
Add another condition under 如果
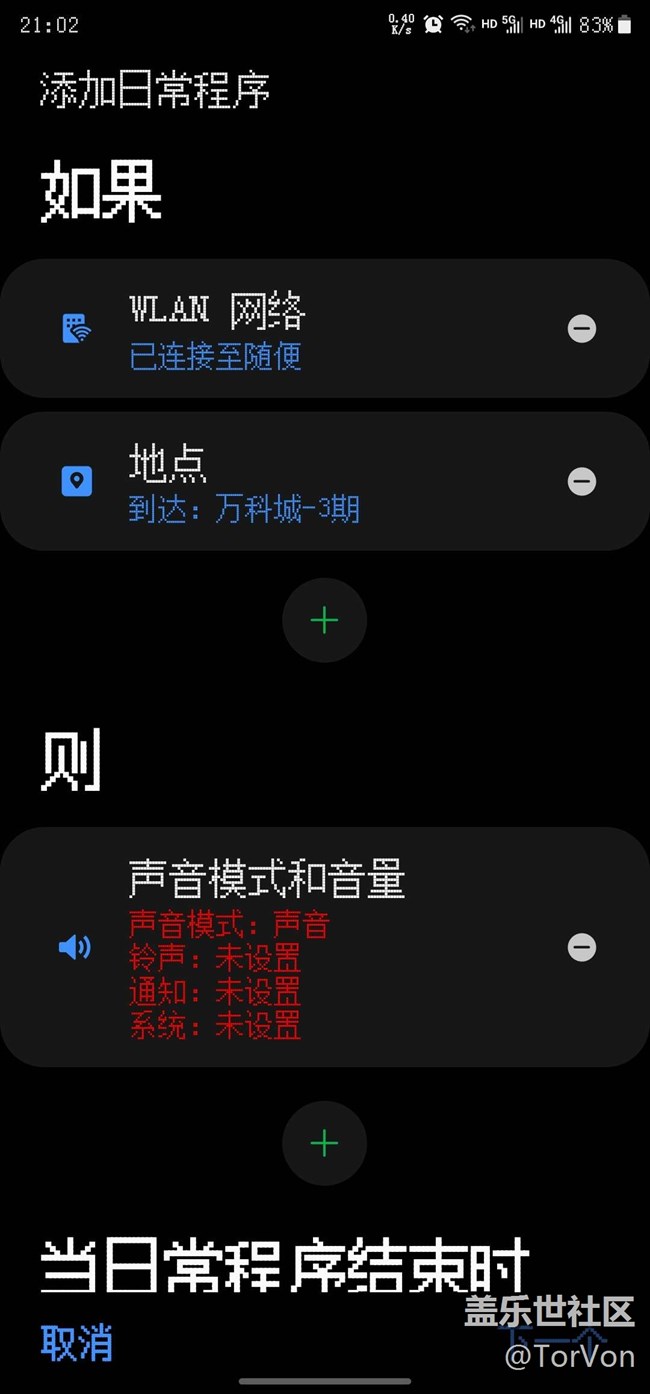point(324,620)
